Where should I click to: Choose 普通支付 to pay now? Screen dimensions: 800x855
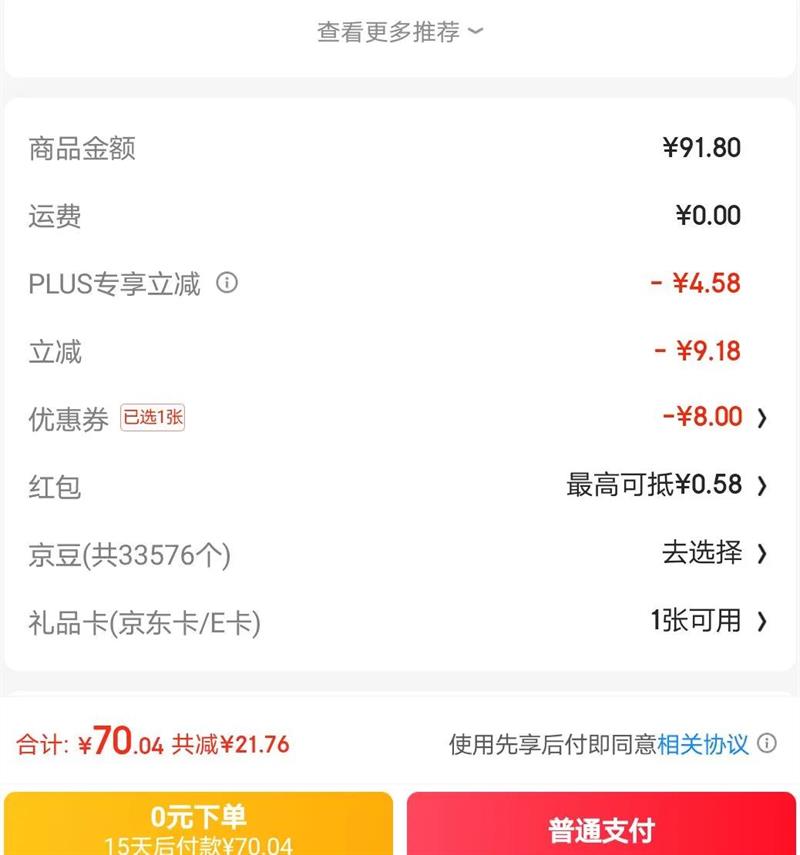tap(601, 828)
